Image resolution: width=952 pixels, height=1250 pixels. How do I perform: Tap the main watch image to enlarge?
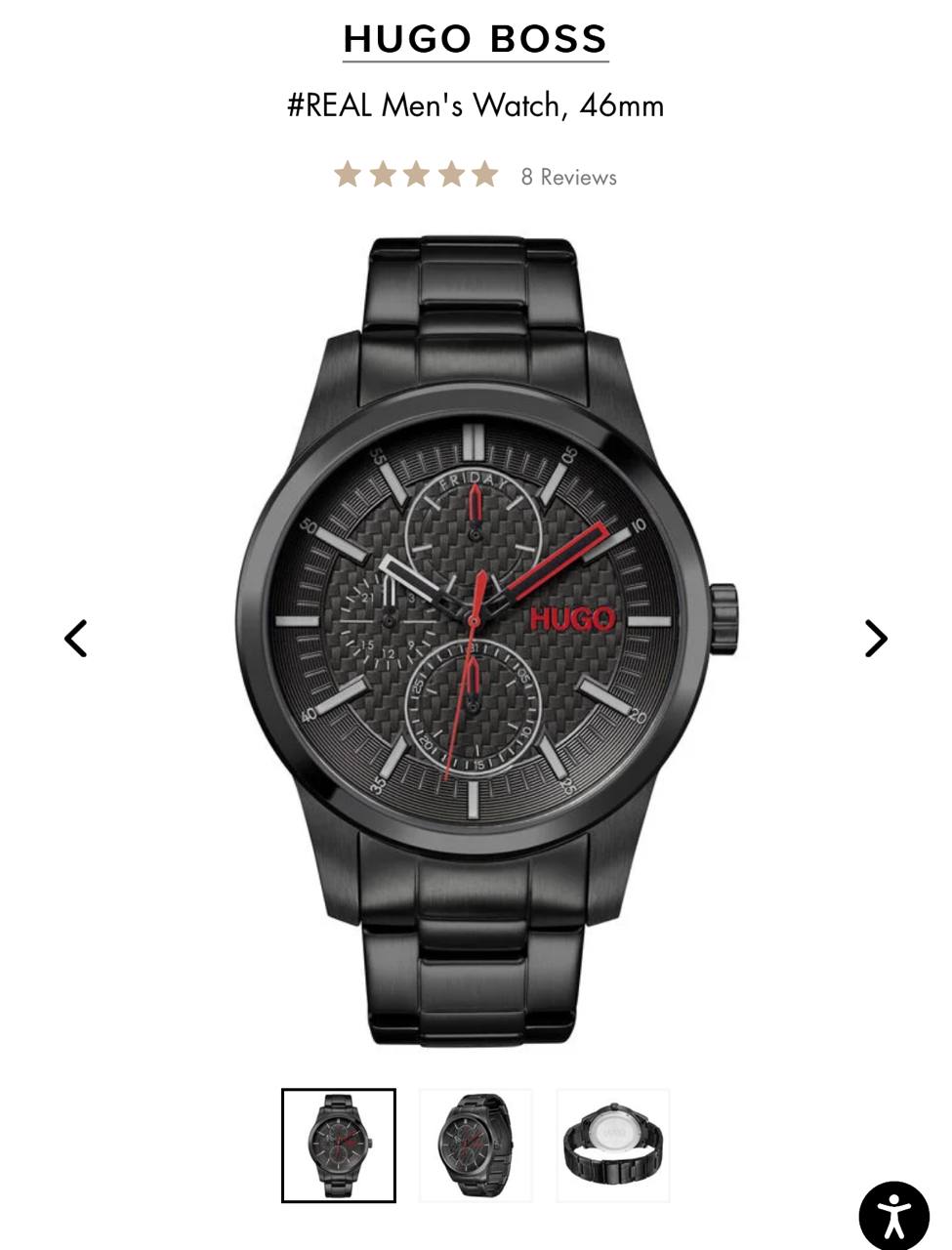coord(476,640)
